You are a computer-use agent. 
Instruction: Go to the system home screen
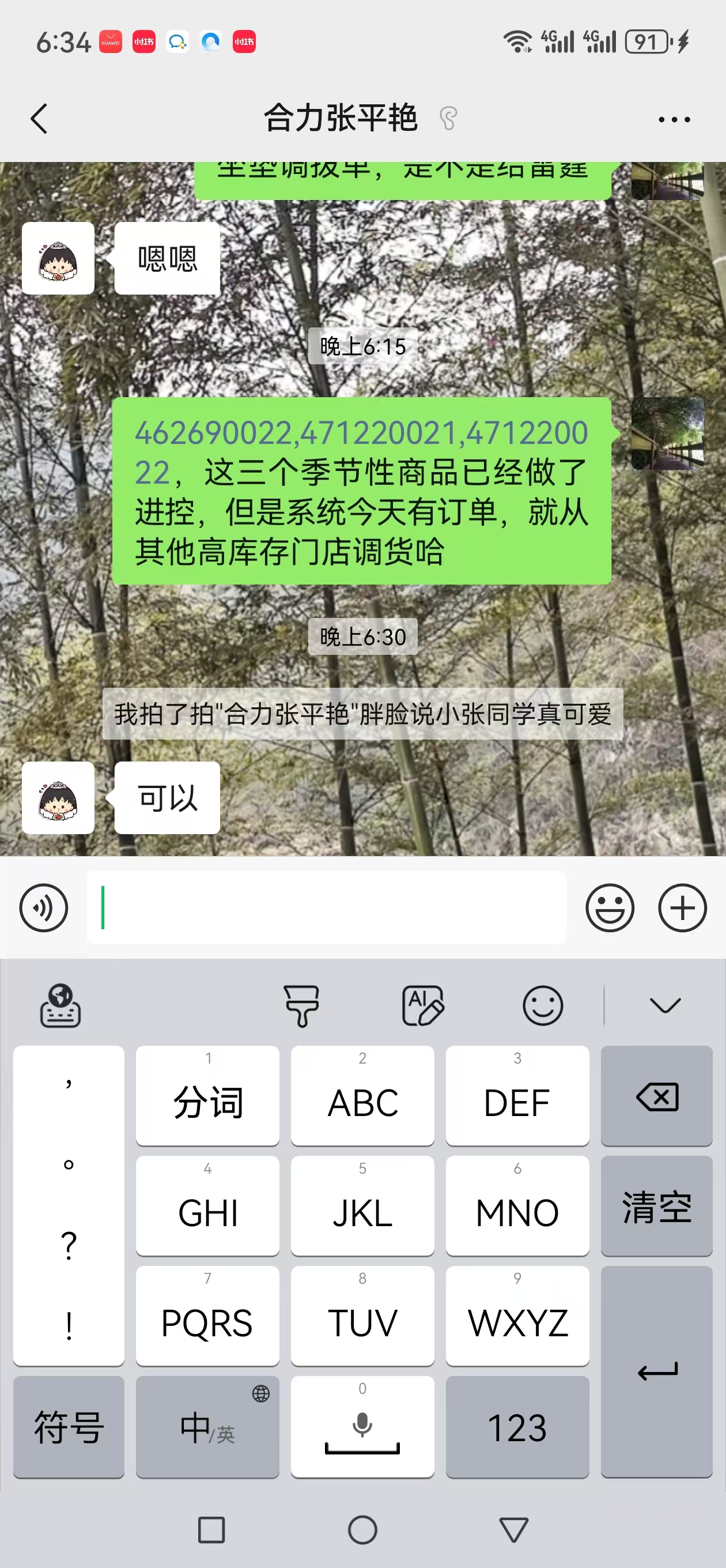pyautogui.click(x=362, y=1529)
